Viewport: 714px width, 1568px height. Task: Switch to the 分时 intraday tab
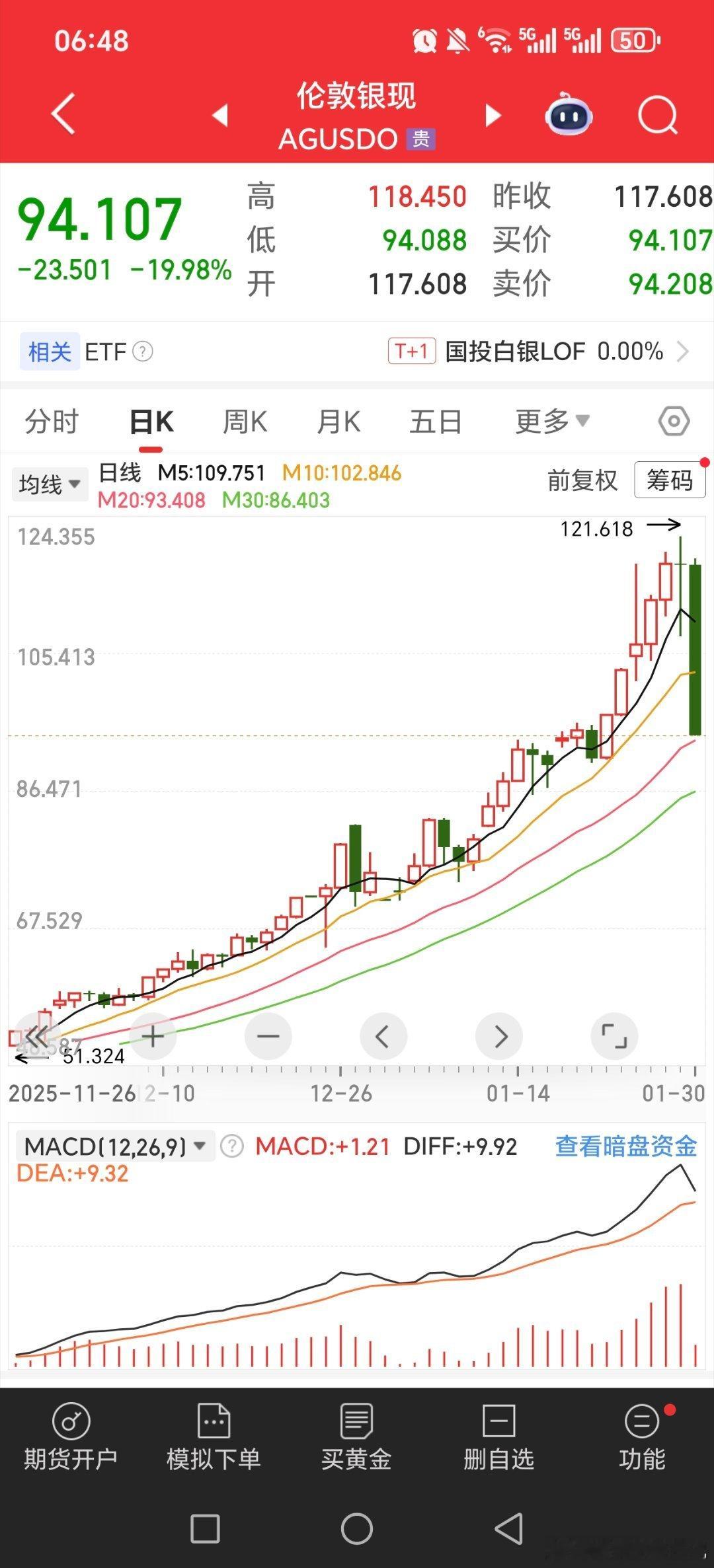[x=53, y=420]
